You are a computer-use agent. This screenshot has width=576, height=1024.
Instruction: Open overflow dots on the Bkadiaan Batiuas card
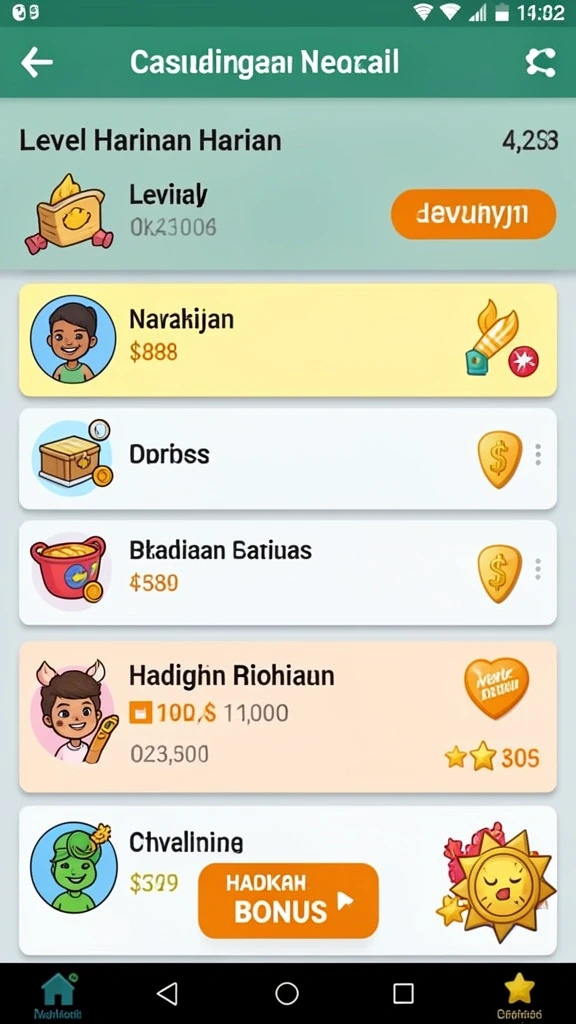(538, 569)
